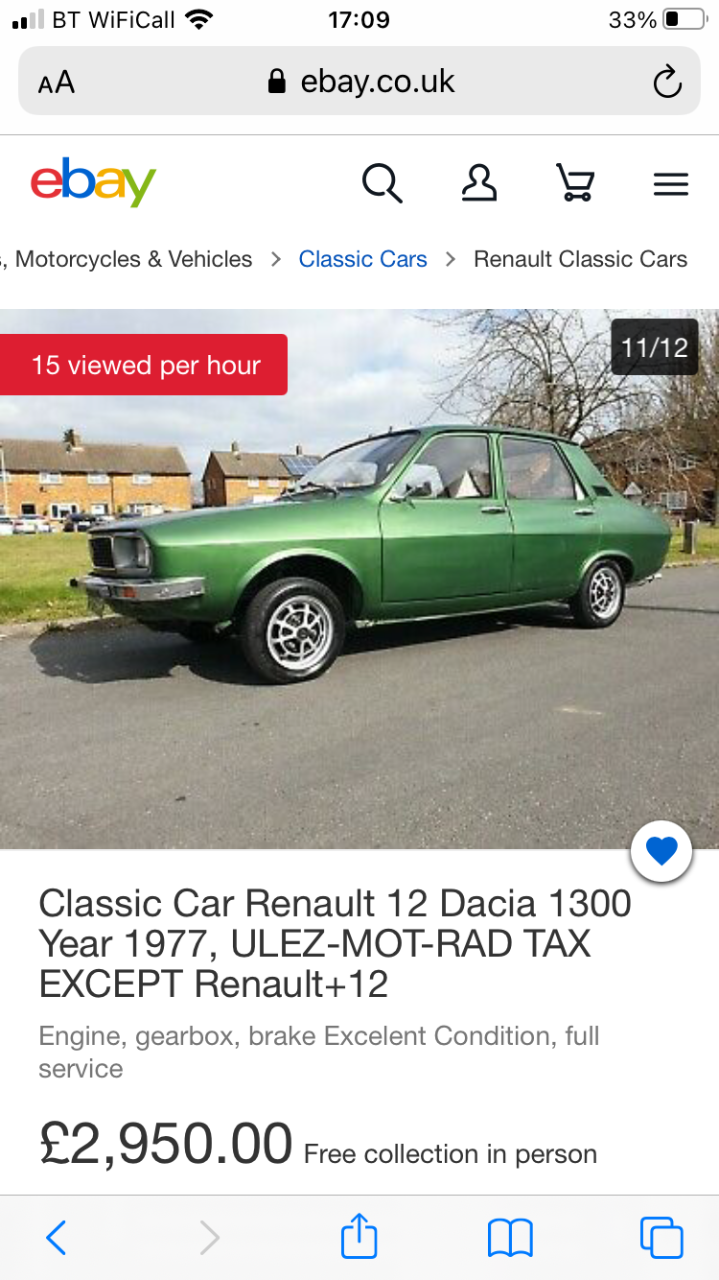
Task: Add listing to watchlist with heart
Action: (x=661, y=851)
